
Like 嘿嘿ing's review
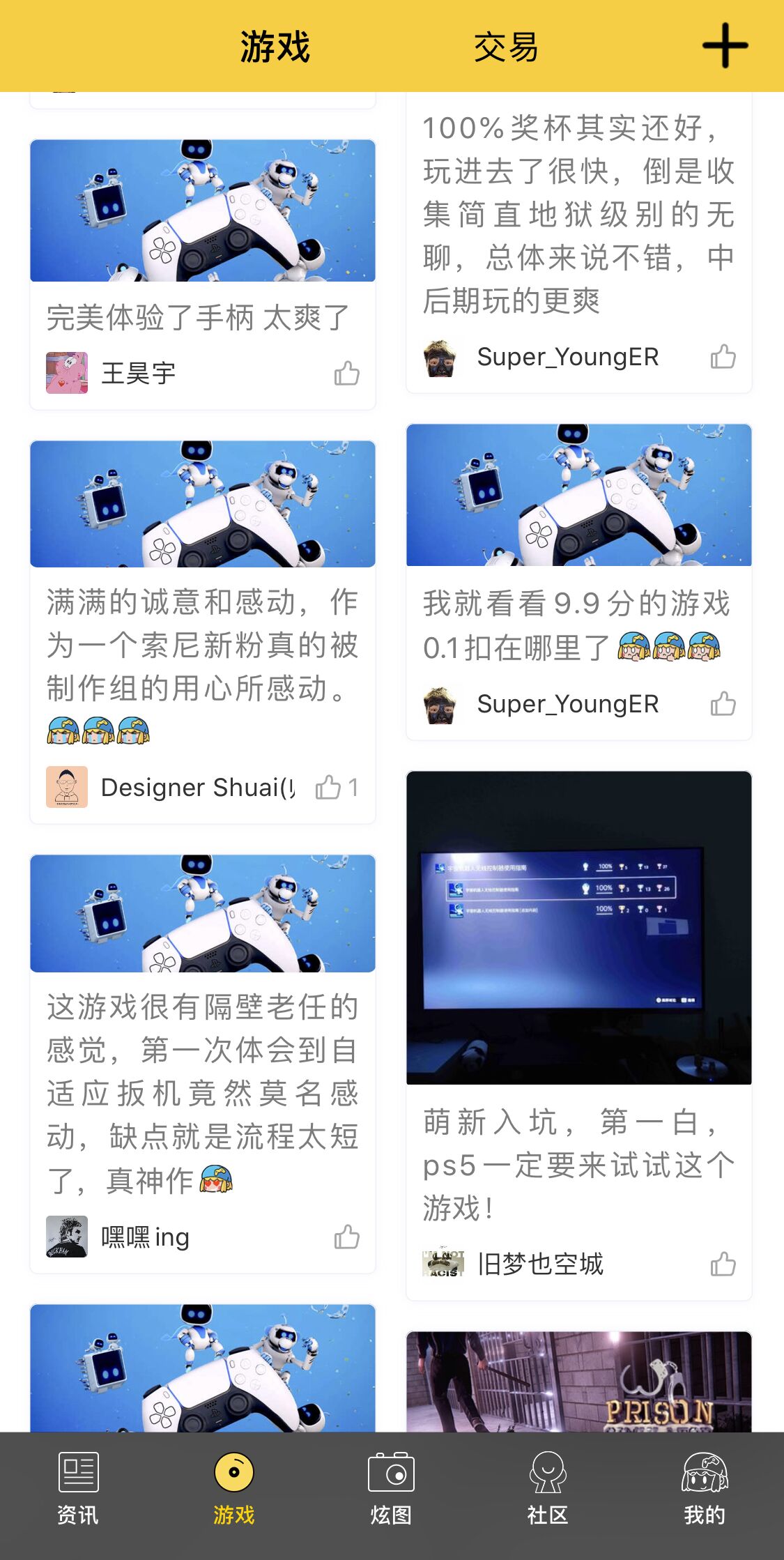point(346,1237)
